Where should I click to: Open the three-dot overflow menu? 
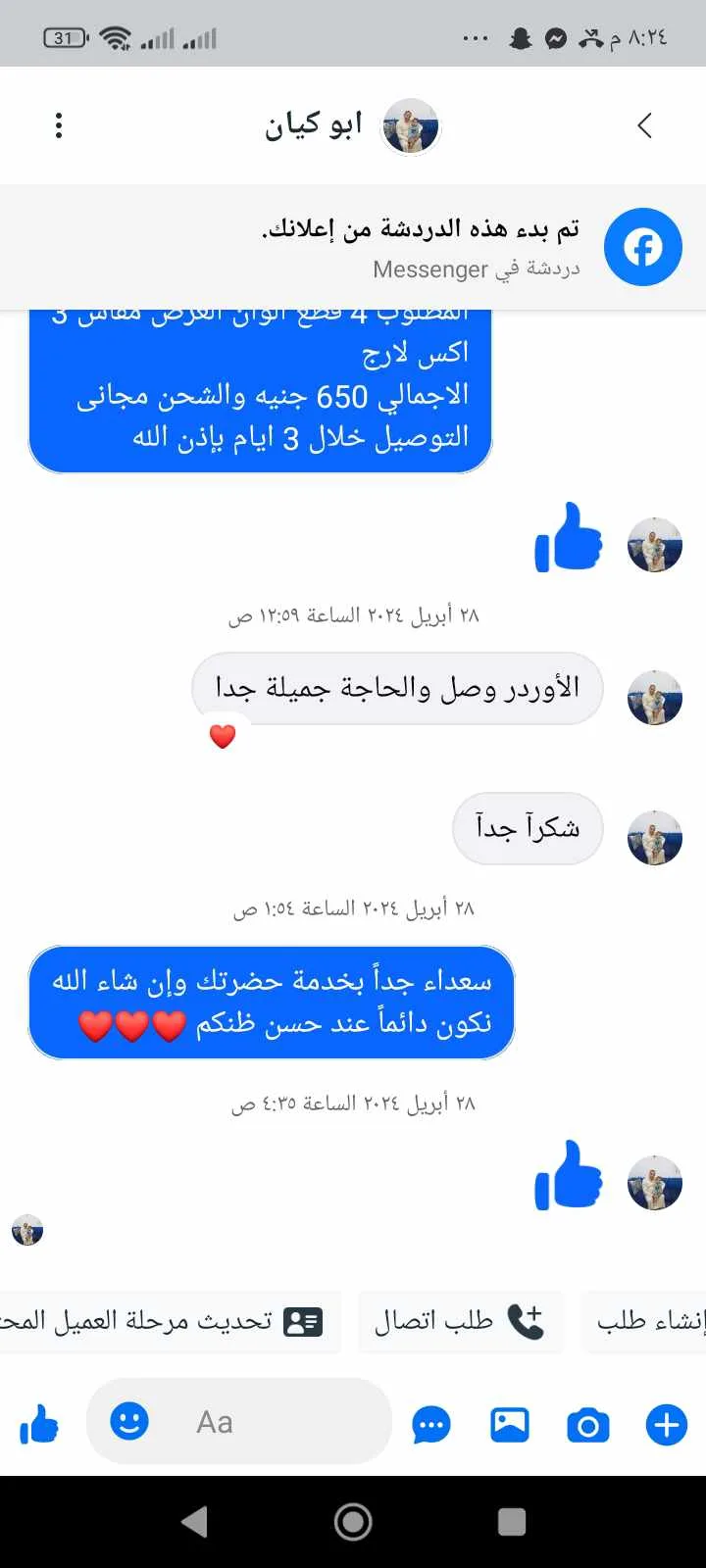coord(59,125)
